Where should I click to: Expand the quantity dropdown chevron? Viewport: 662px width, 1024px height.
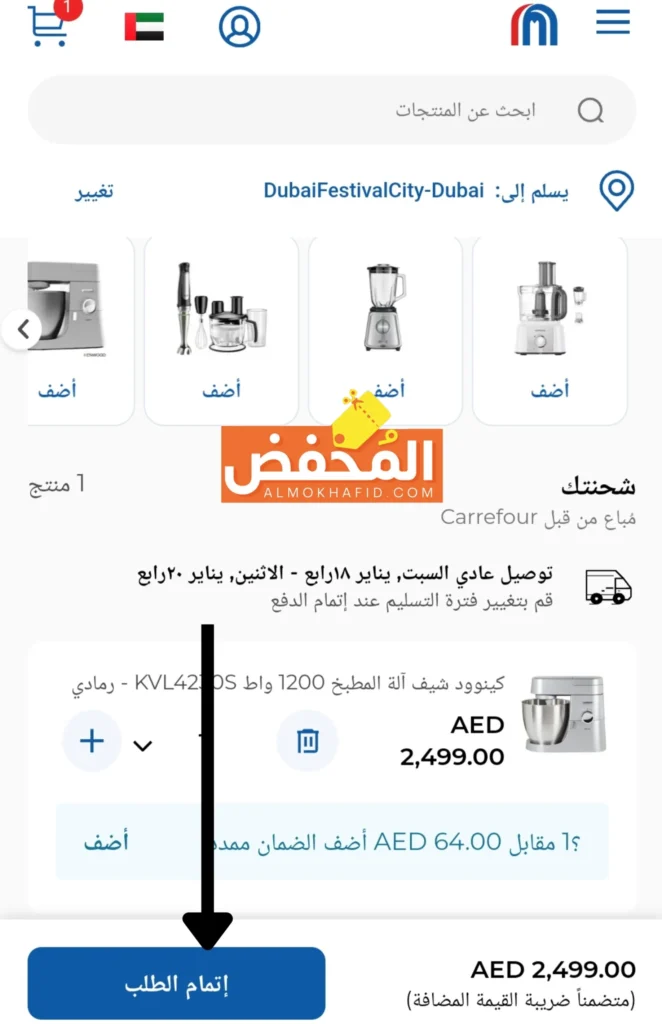point(143,745)
